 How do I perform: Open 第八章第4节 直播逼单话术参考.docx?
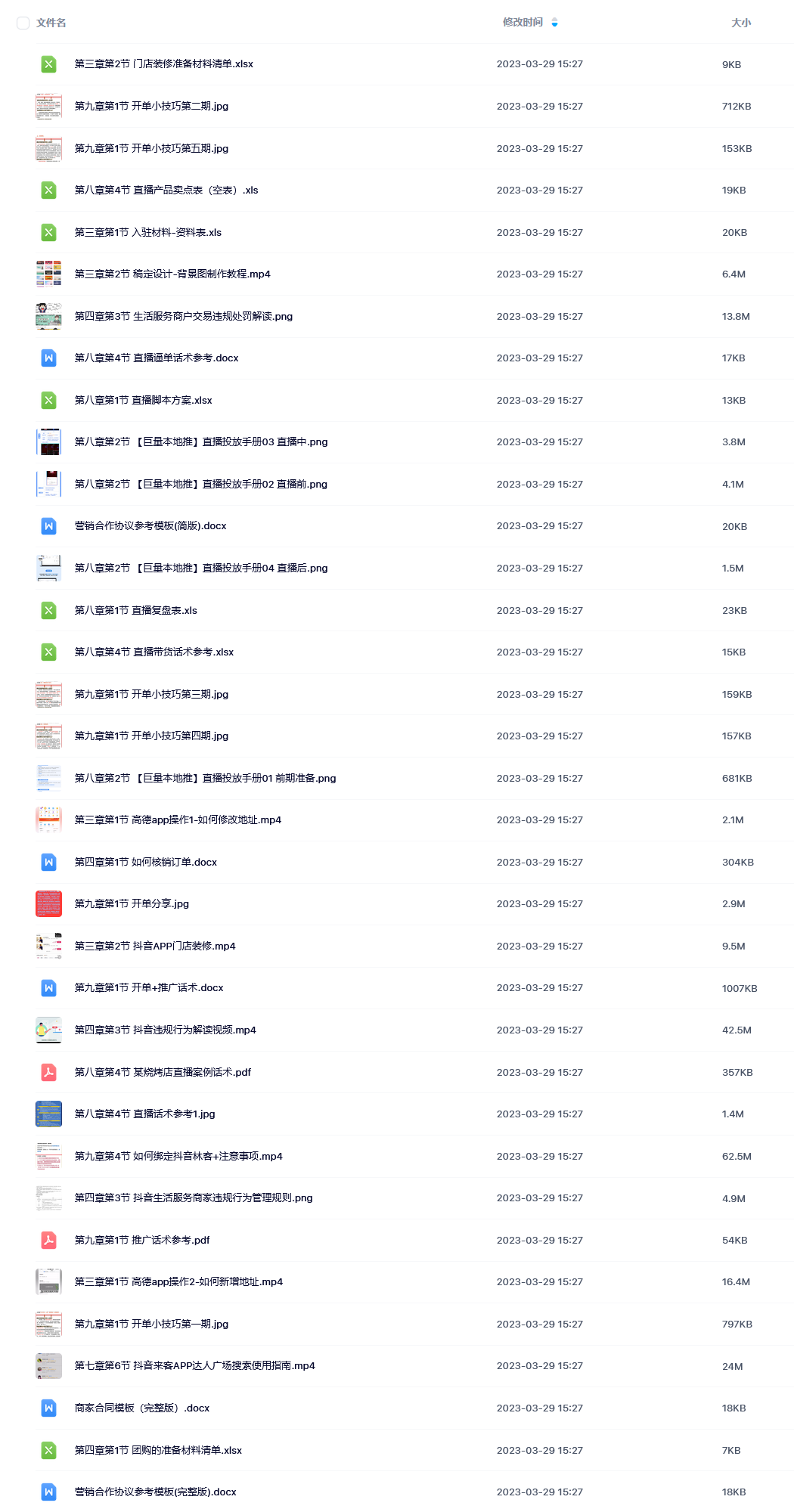pyautogui.click(x=157, y=358)
